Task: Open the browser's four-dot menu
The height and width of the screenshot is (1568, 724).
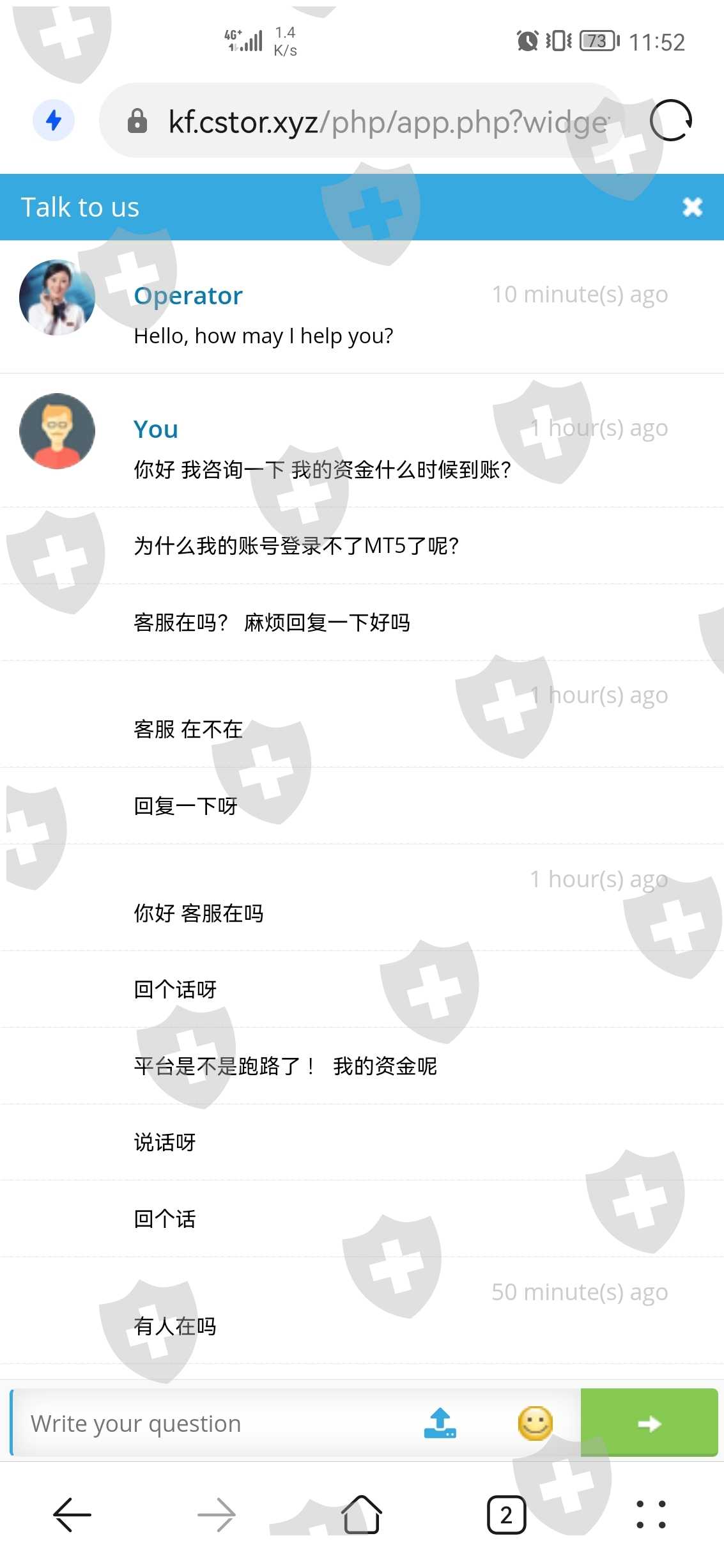Action: coord(651,1515)
